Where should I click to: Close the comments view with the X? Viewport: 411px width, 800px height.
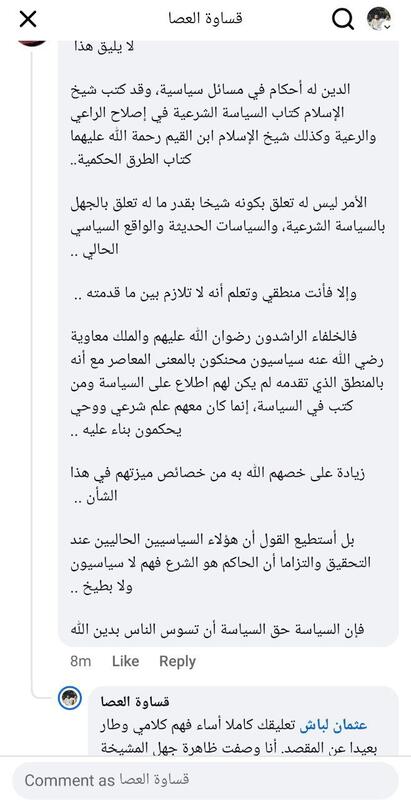click(x=28, y=20)
